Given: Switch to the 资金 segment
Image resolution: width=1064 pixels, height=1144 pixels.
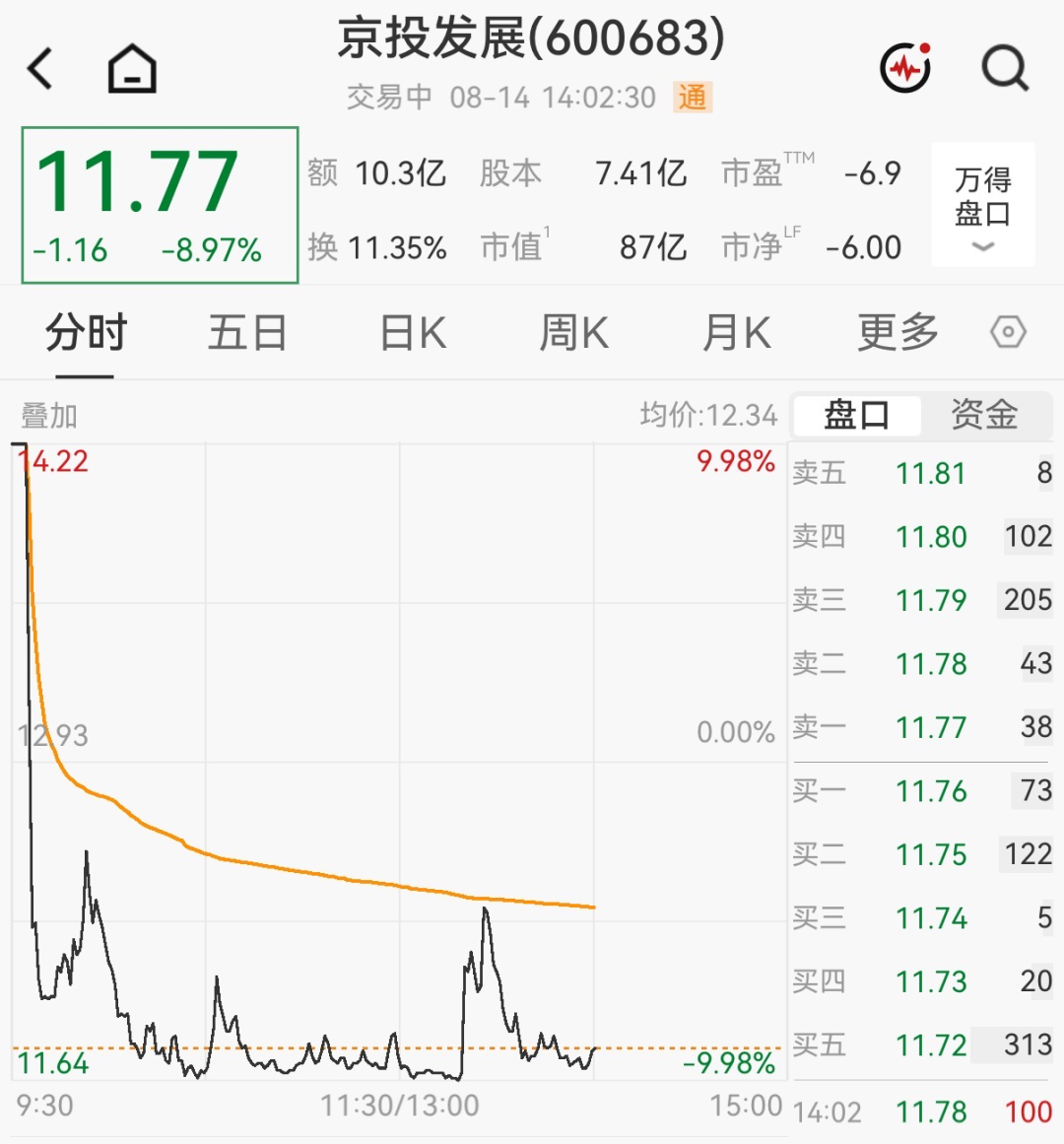Looking at the screenshot, I should 984,415.
